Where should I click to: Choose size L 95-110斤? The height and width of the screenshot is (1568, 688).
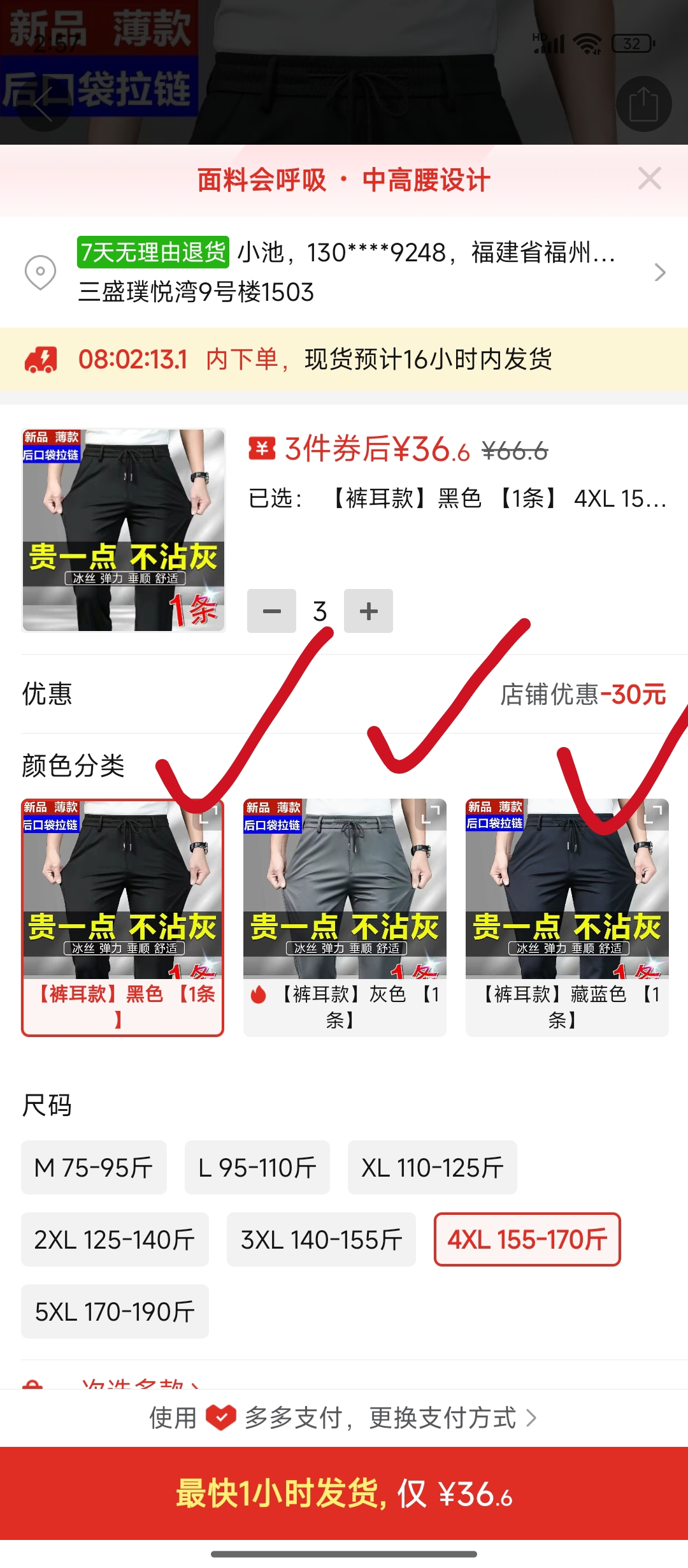[x=257, y=1168]
